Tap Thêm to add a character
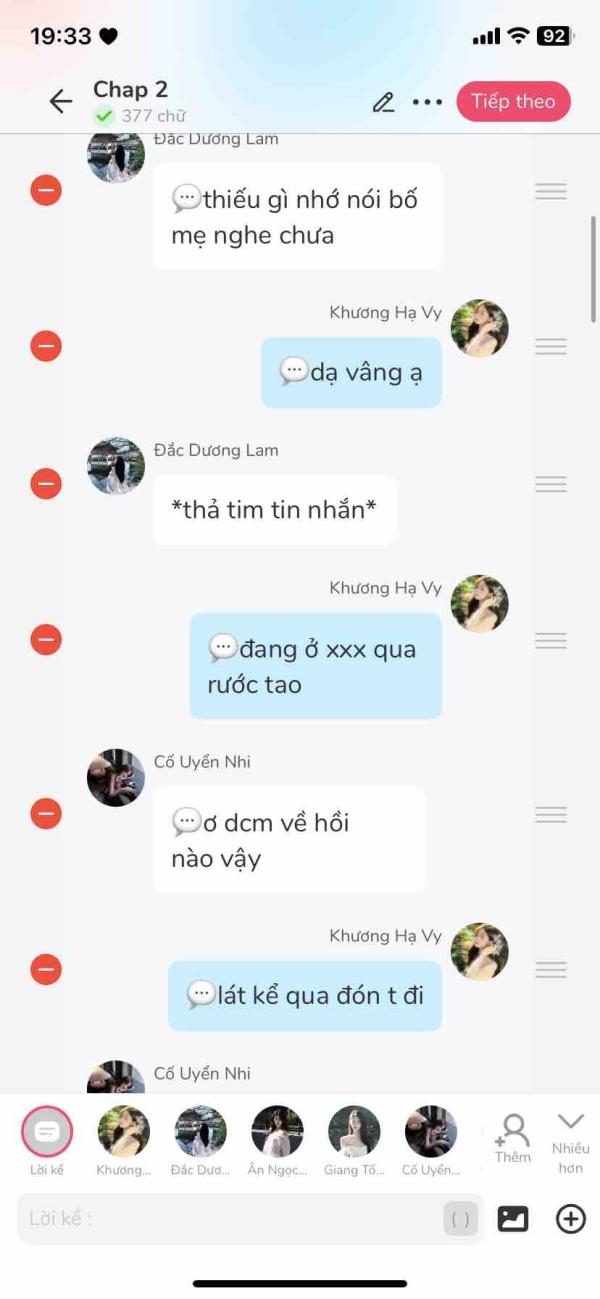The width and height of the screenshot is (600, 1299). 513,1139
